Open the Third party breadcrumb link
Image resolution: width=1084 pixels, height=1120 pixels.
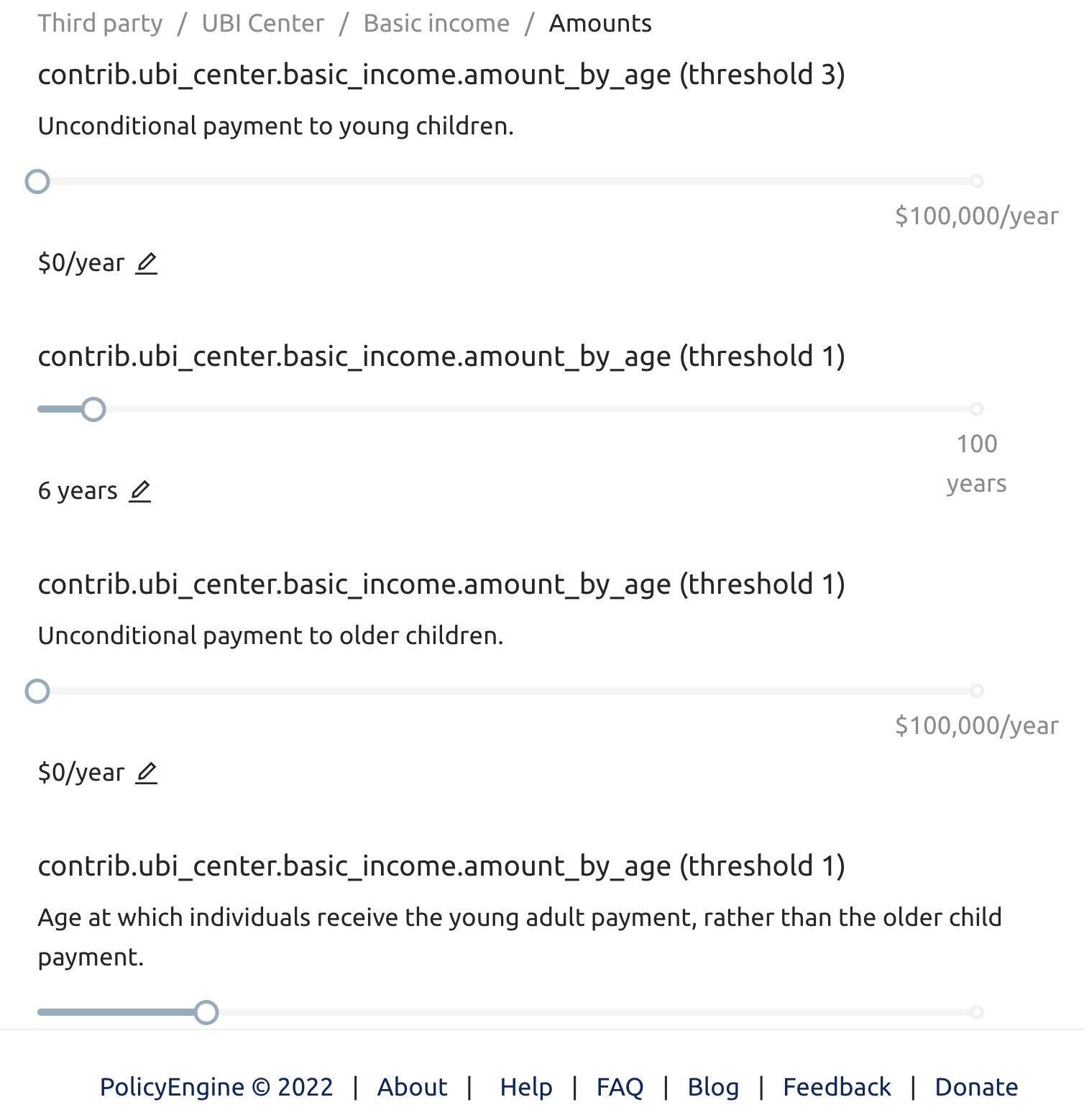(x=100, y=23)
